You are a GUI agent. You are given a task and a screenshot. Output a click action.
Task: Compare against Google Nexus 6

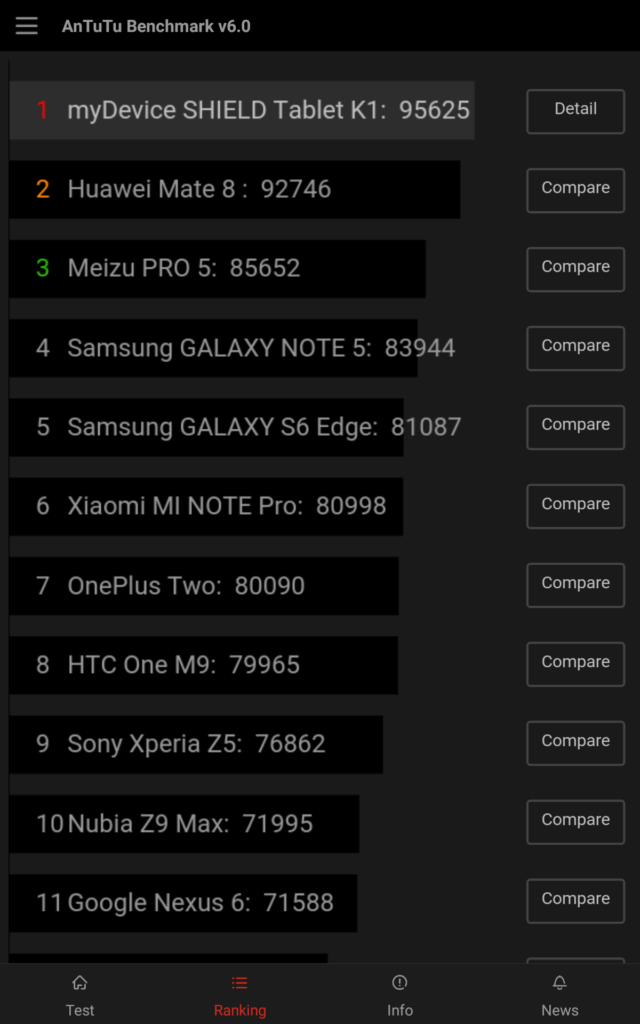(575, 901)
